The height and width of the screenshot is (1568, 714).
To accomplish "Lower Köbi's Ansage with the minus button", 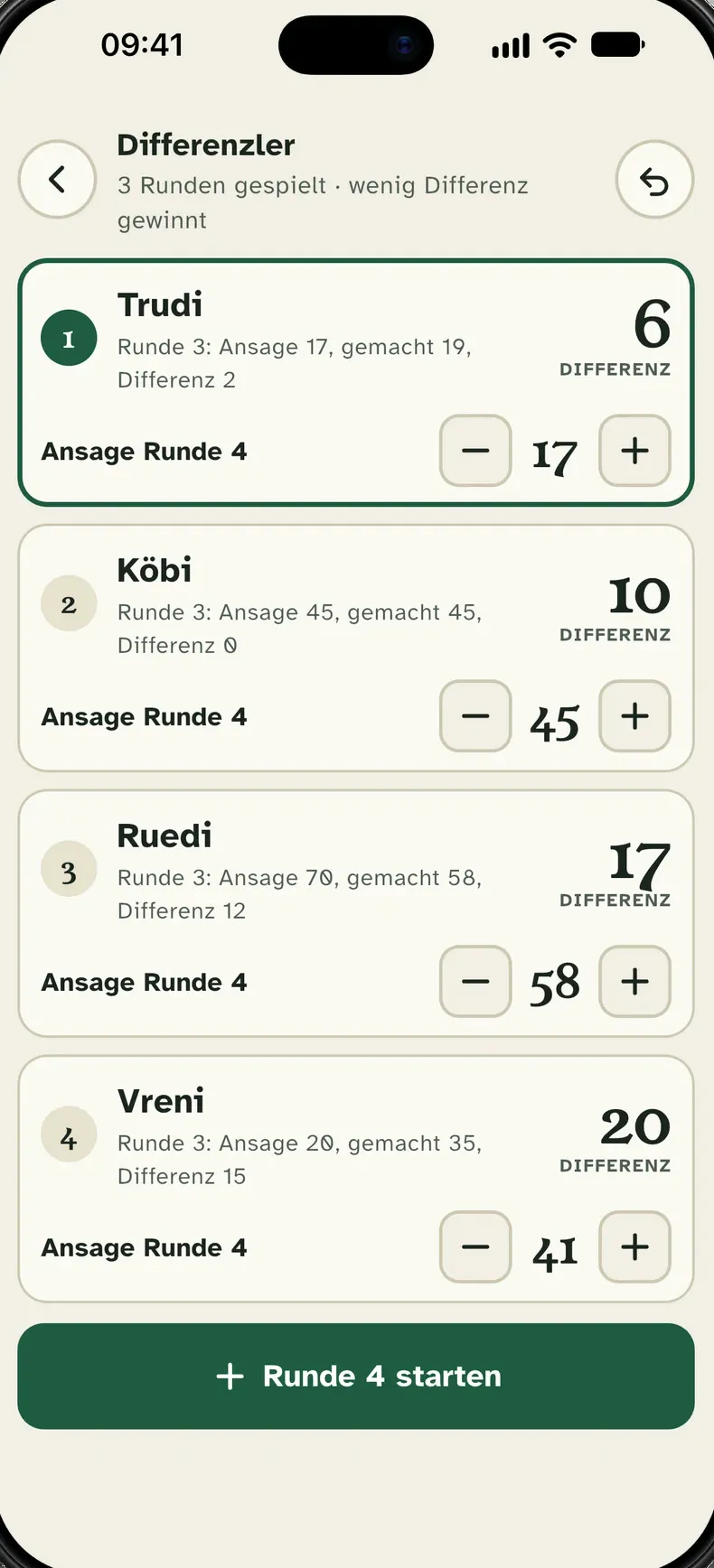I will (475, 716).
